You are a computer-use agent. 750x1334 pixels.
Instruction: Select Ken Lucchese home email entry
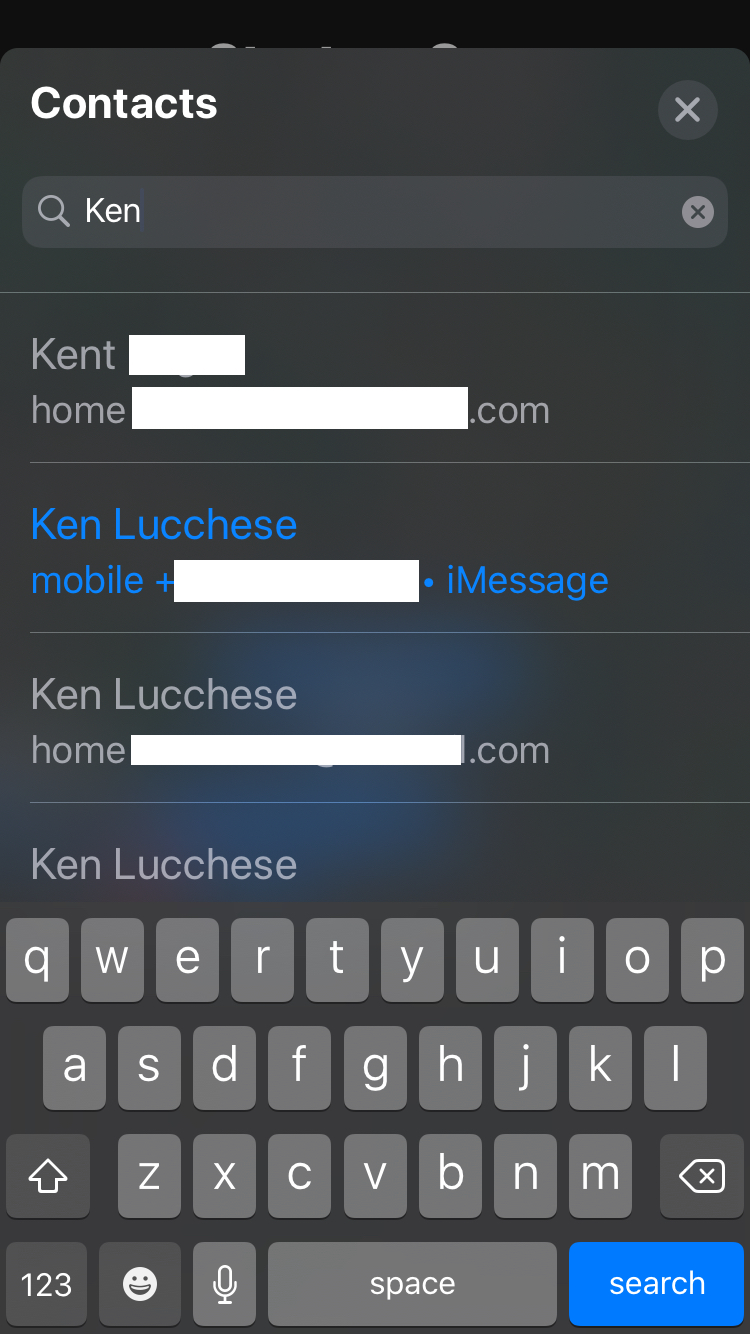375,719
